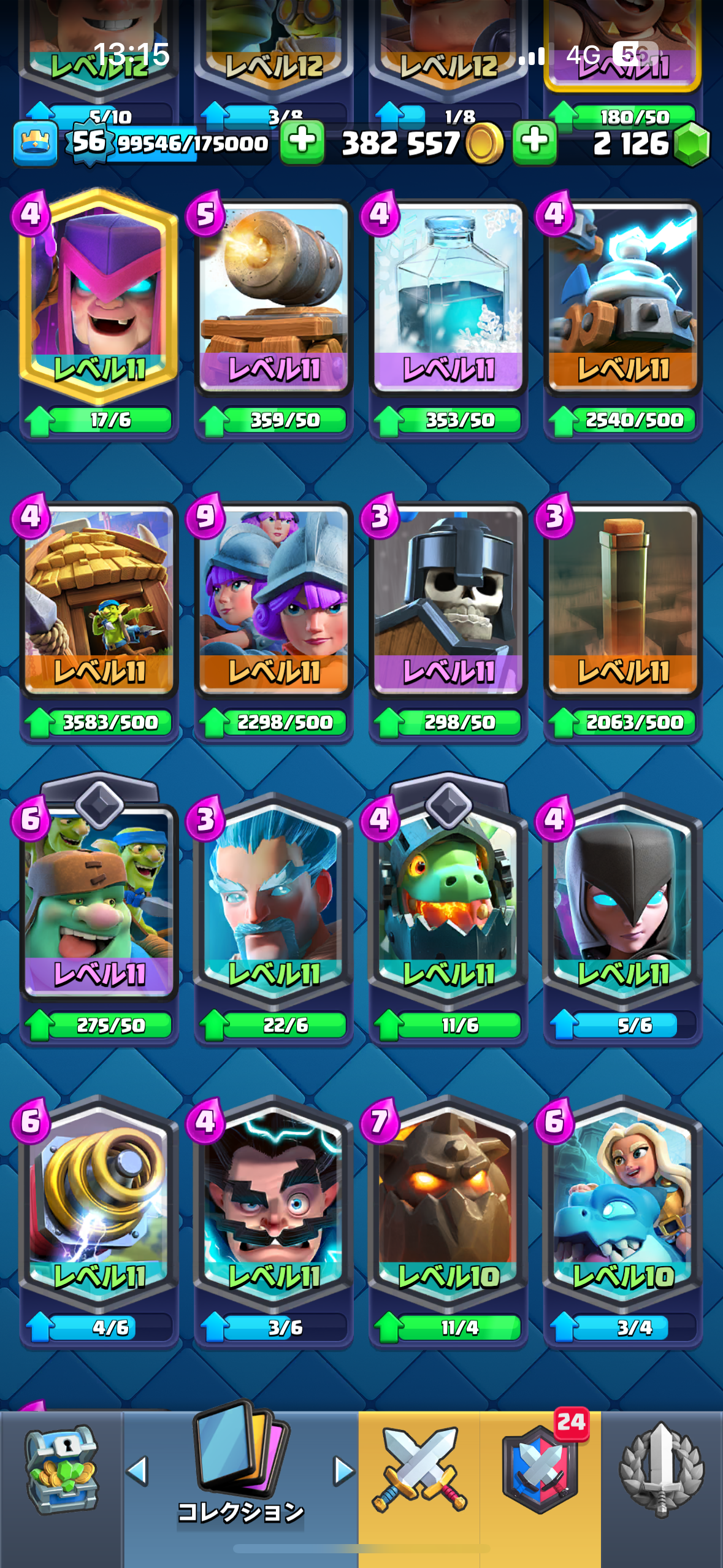Tap the plus button next to gold coins
The image size is (723, 1568).
pyautogui.click(x=302, y=142)
